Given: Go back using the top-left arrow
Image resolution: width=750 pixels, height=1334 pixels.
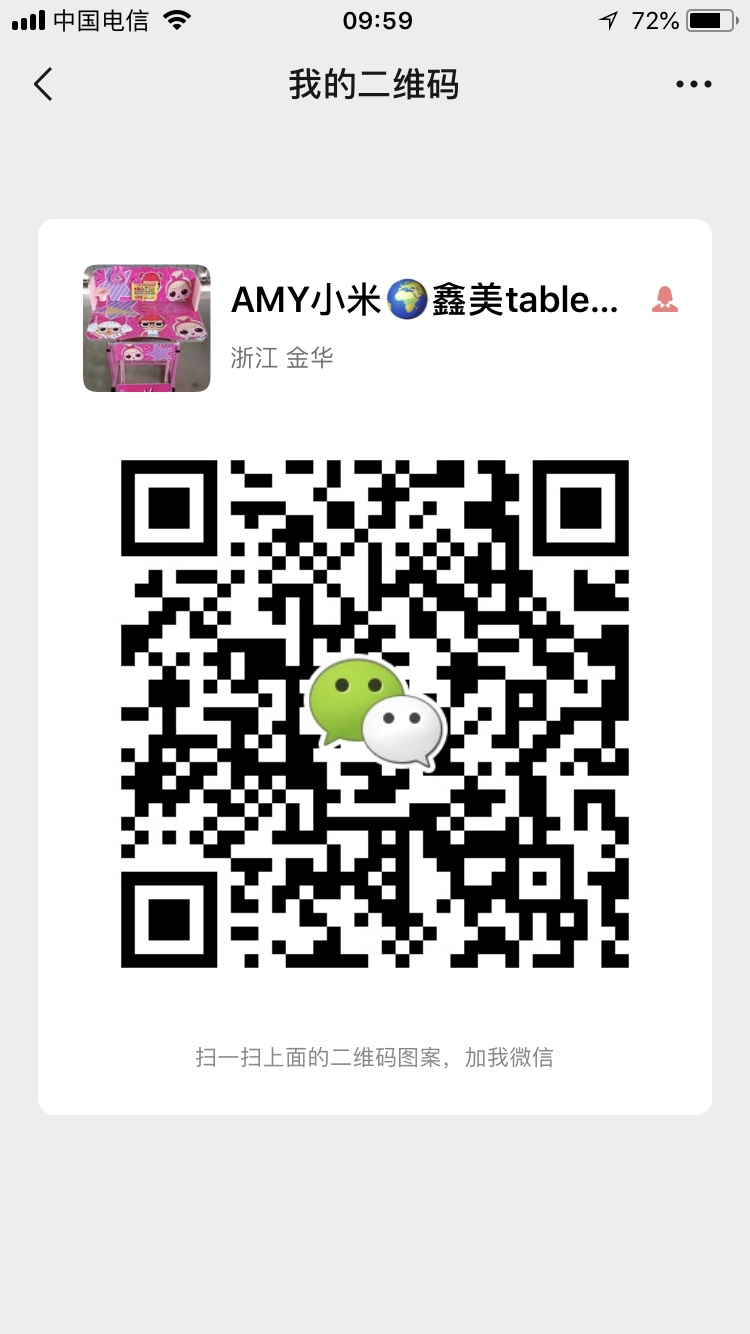Looking at the screenshot, I should [x=43, y=85].
